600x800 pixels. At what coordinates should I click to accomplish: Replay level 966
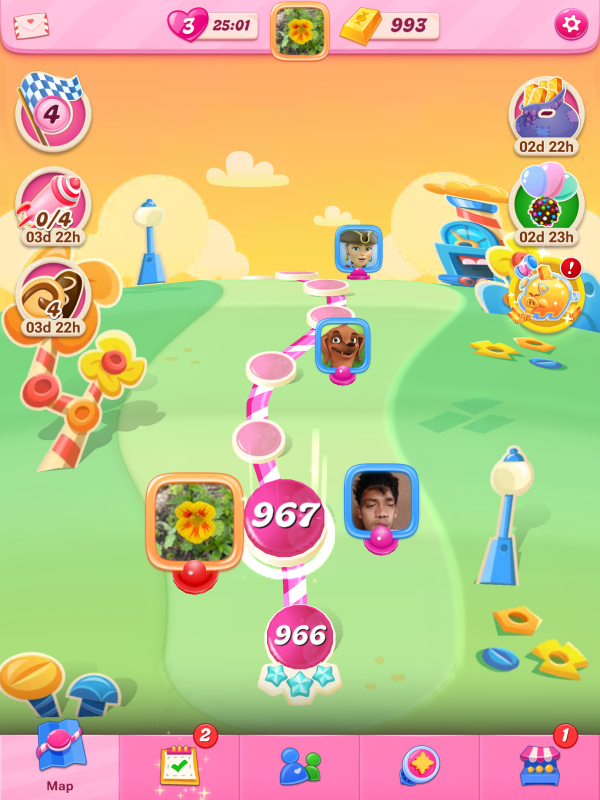299,637
